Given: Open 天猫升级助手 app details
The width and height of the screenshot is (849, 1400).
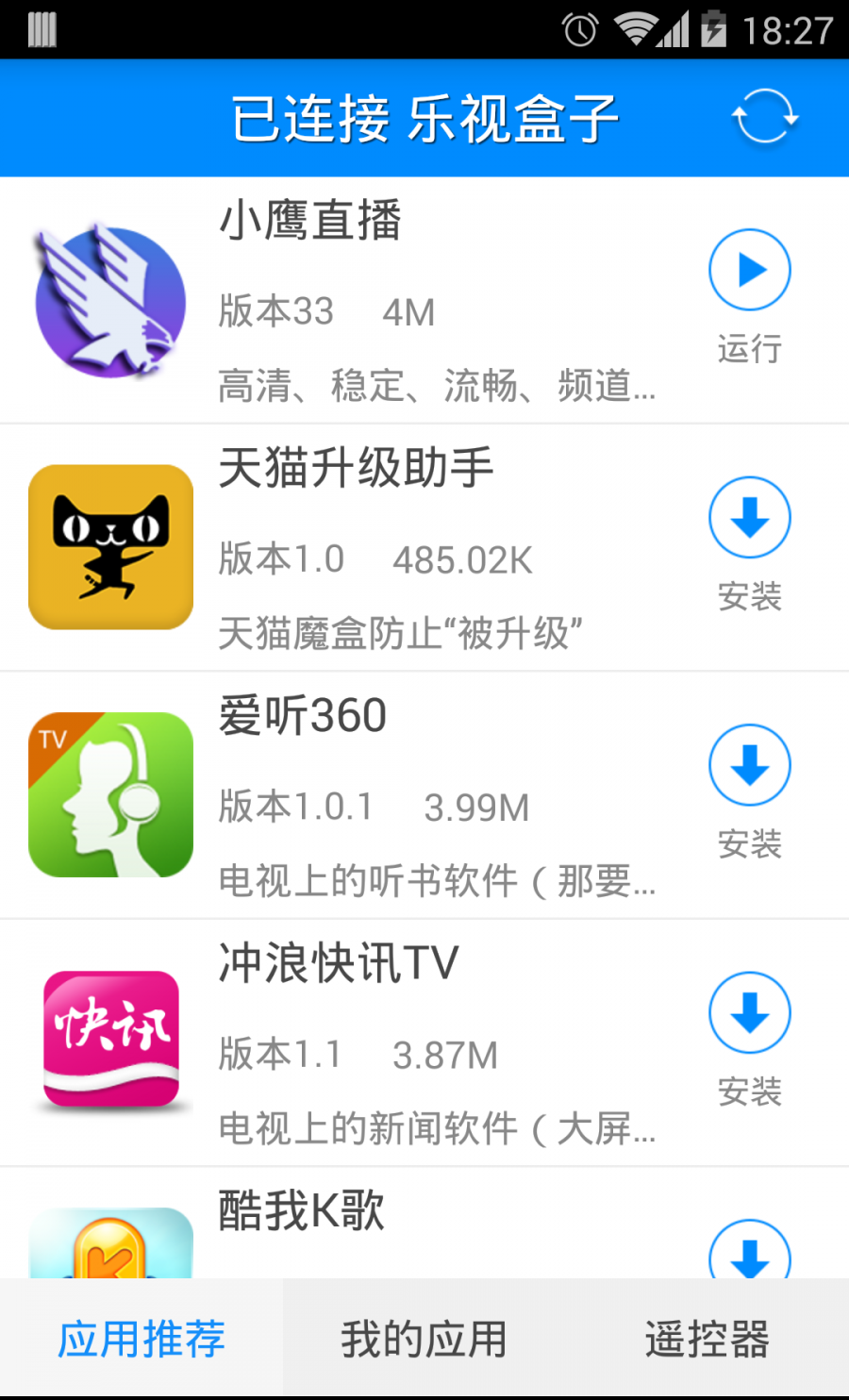Looking at the screenshot, I should [x=377, y=548].
